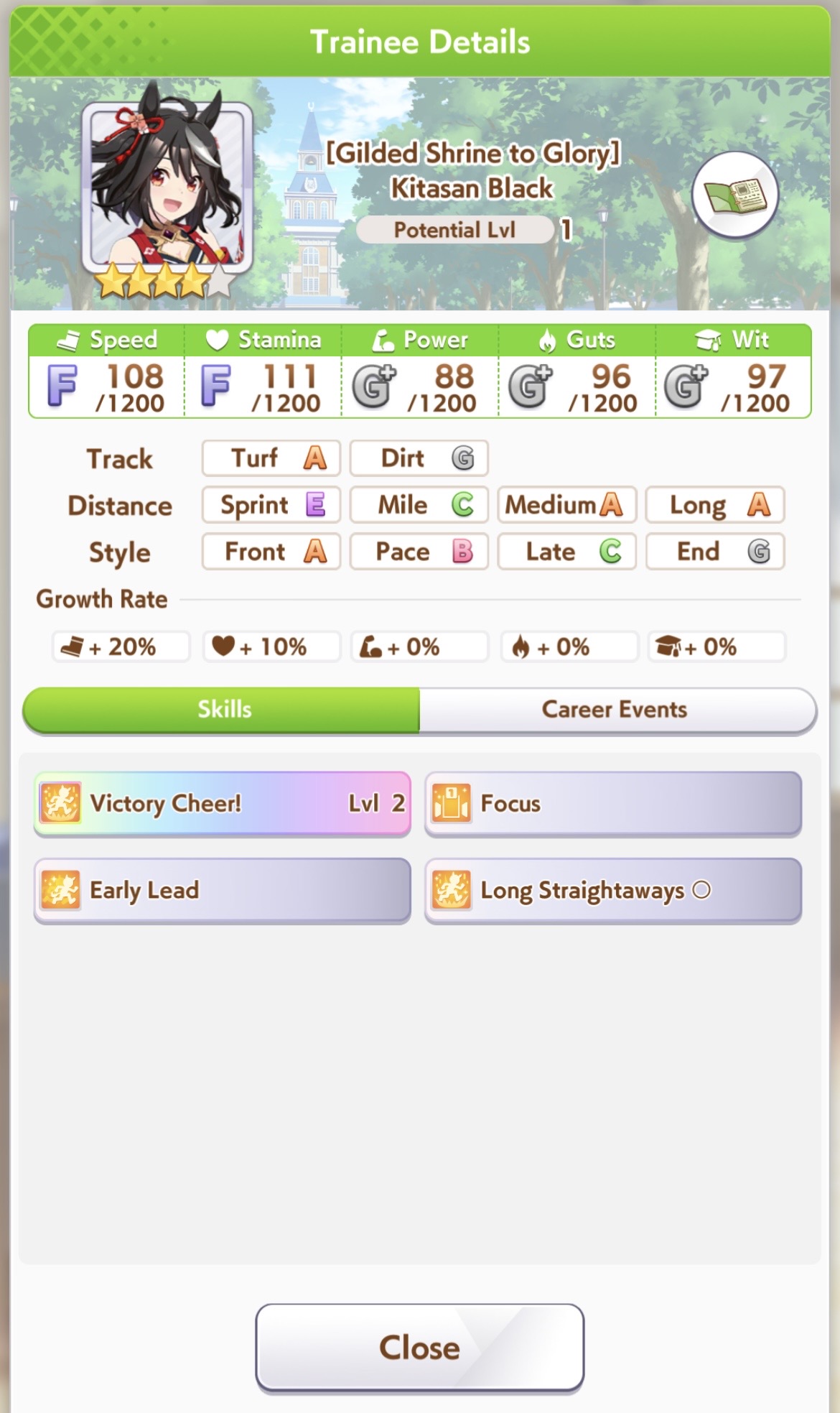
Task: Switch to the Career Events tab
Action: pos(616,710)
